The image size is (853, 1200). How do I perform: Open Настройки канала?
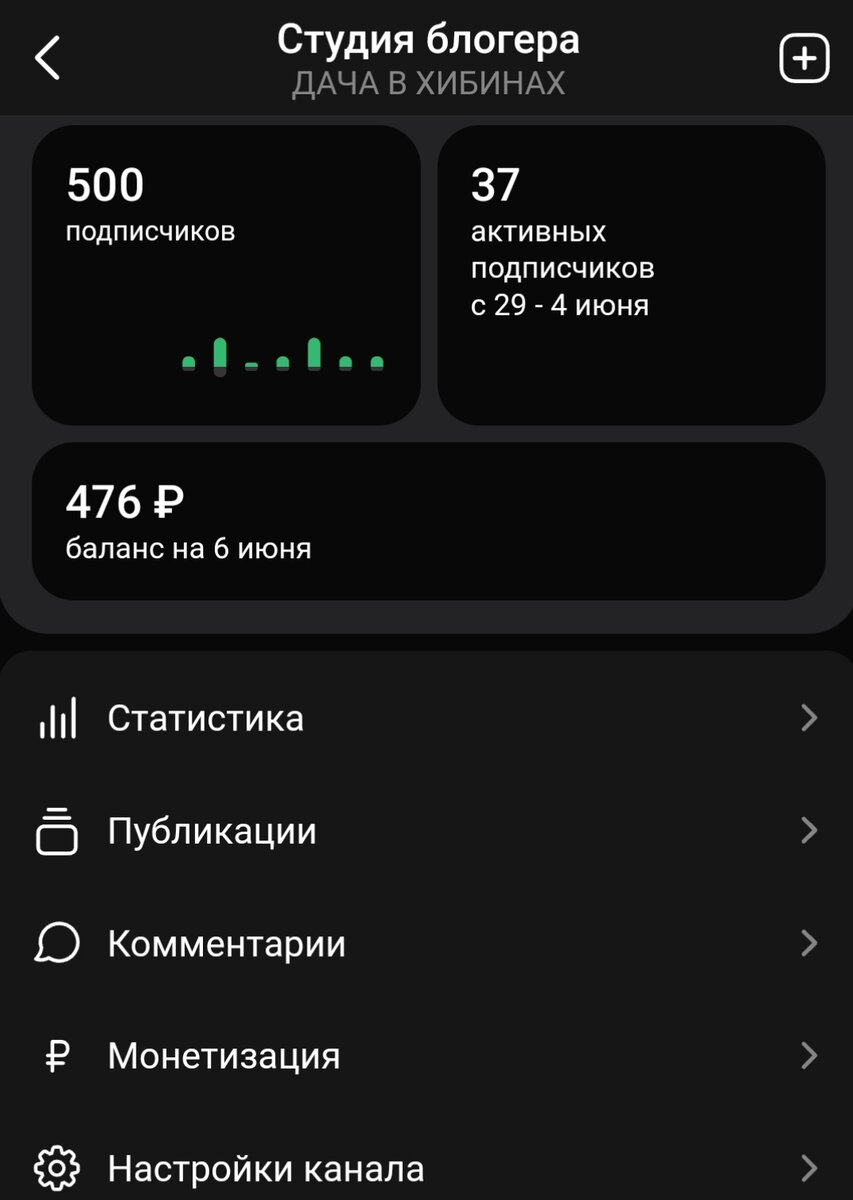(428, 1168)
